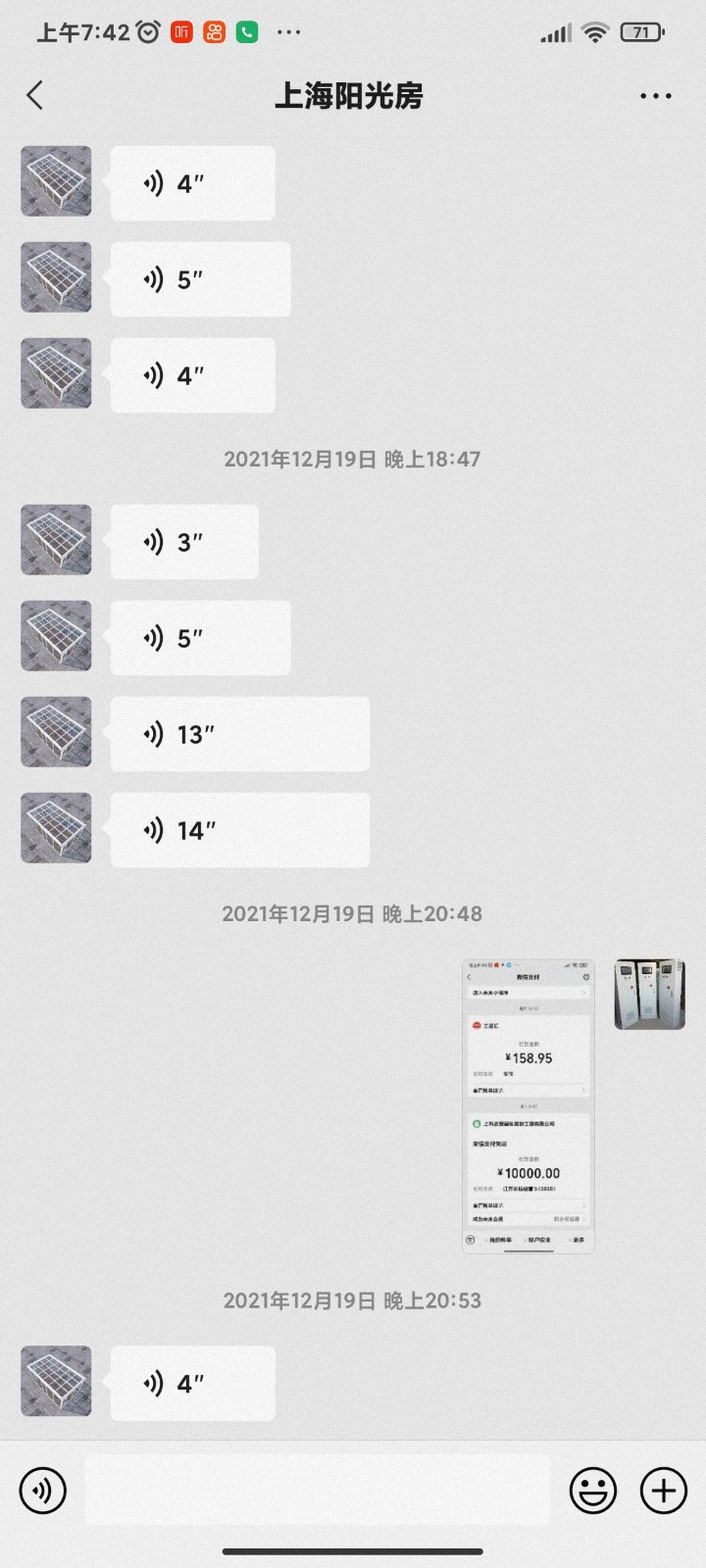The height and width of the screenshot is (1568, 706).
Task: Open the plus attachments panel
Action: point(664,1491)
